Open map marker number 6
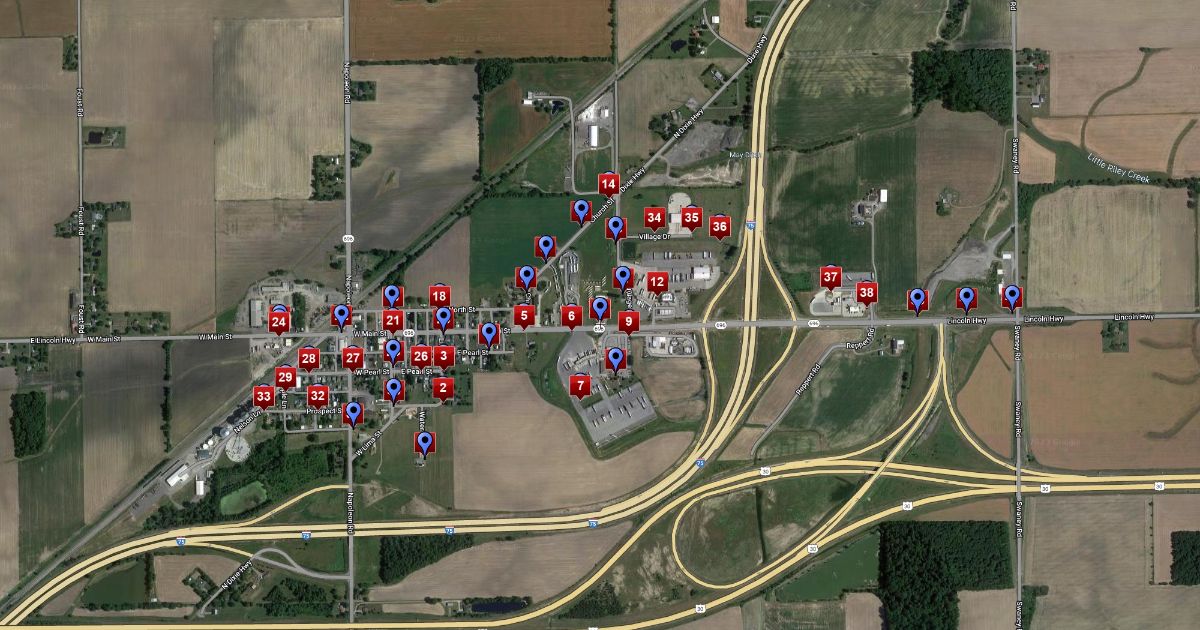 (571, 317)
